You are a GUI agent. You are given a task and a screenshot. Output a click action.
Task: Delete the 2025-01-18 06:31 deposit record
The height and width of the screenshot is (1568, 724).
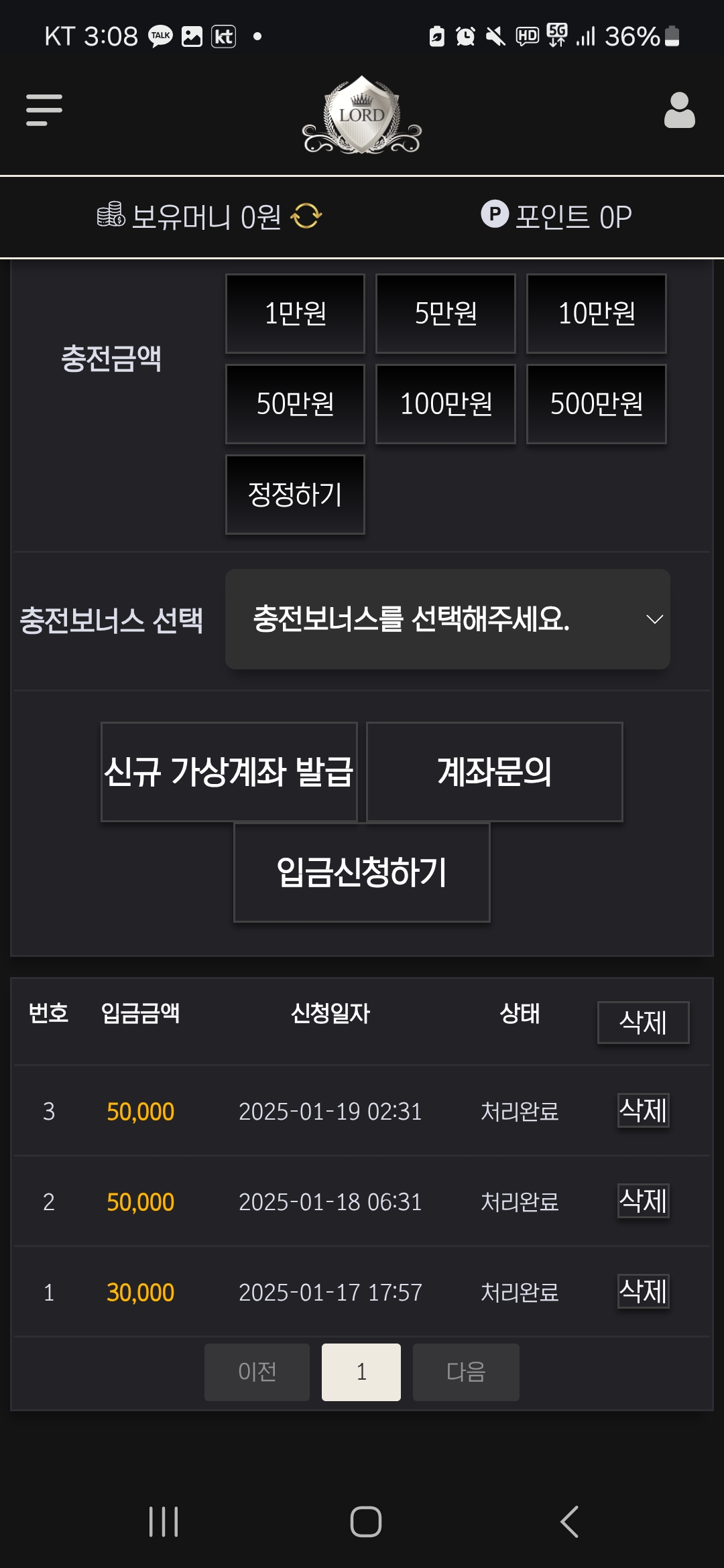point(643,1201)
